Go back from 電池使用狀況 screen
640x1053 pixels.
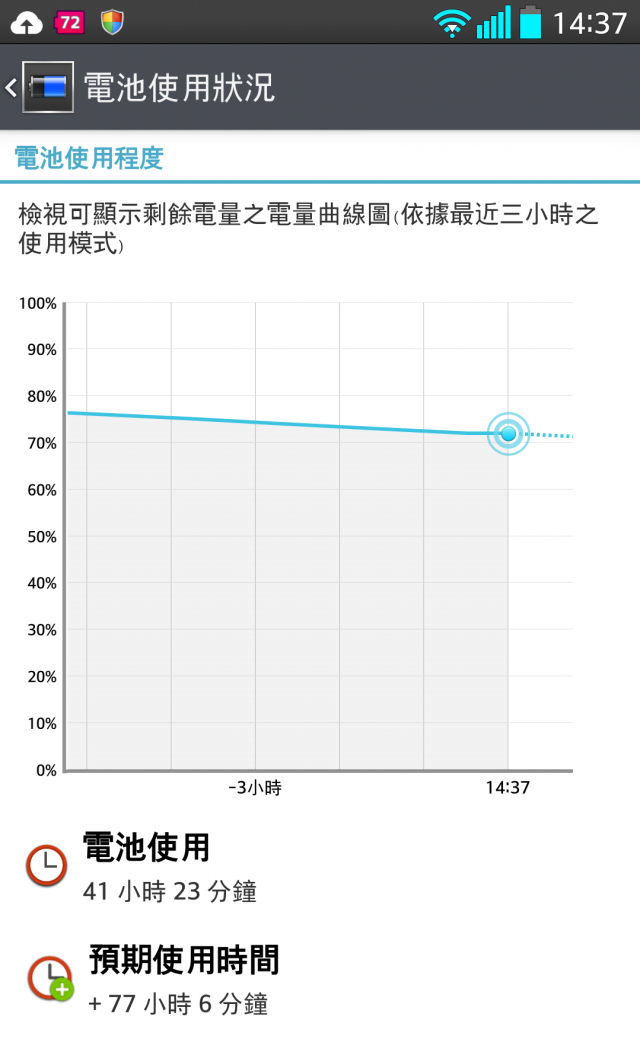click(39, 87)
